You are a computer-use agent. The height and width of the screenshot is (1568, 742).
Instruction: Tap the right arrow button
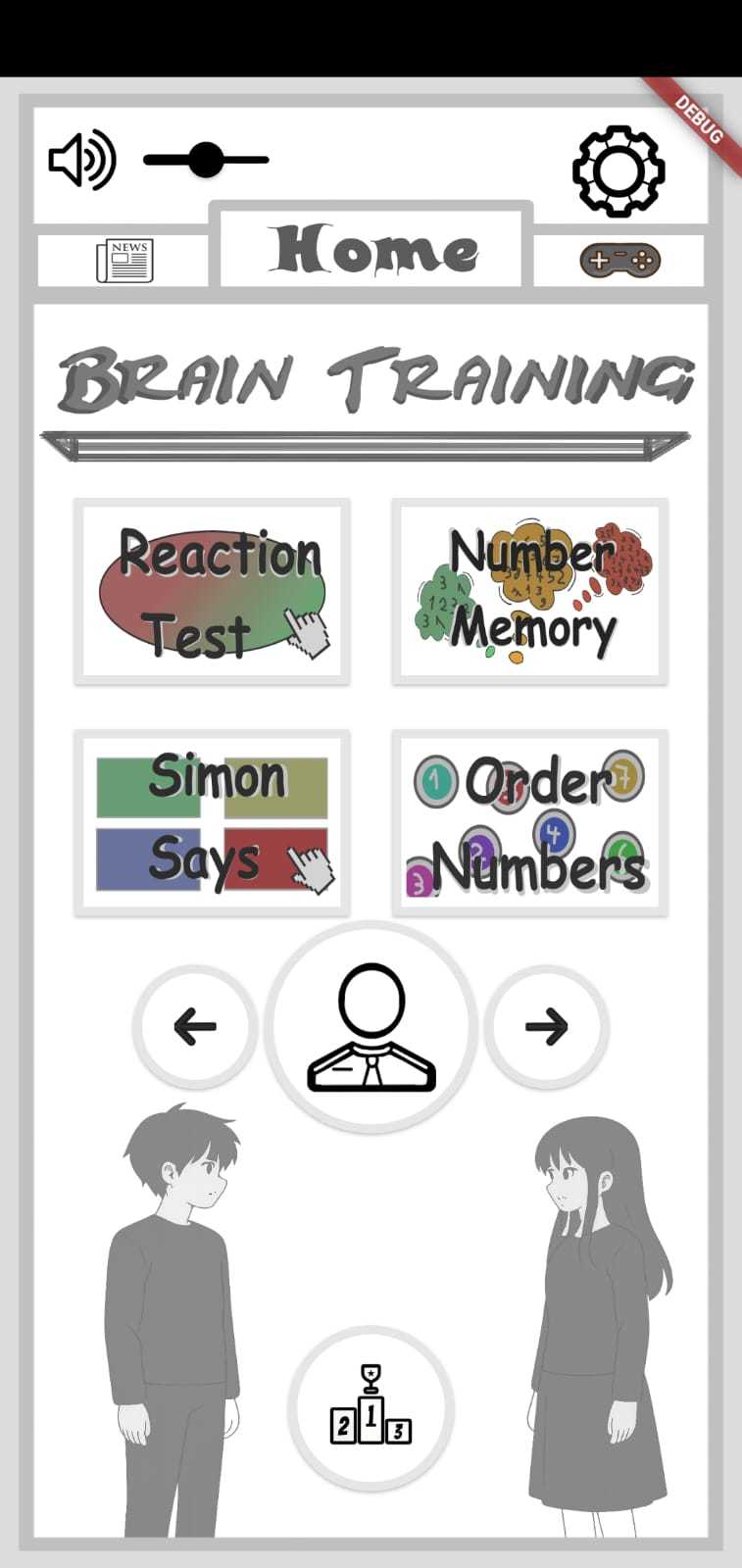tap(546, 1027)
